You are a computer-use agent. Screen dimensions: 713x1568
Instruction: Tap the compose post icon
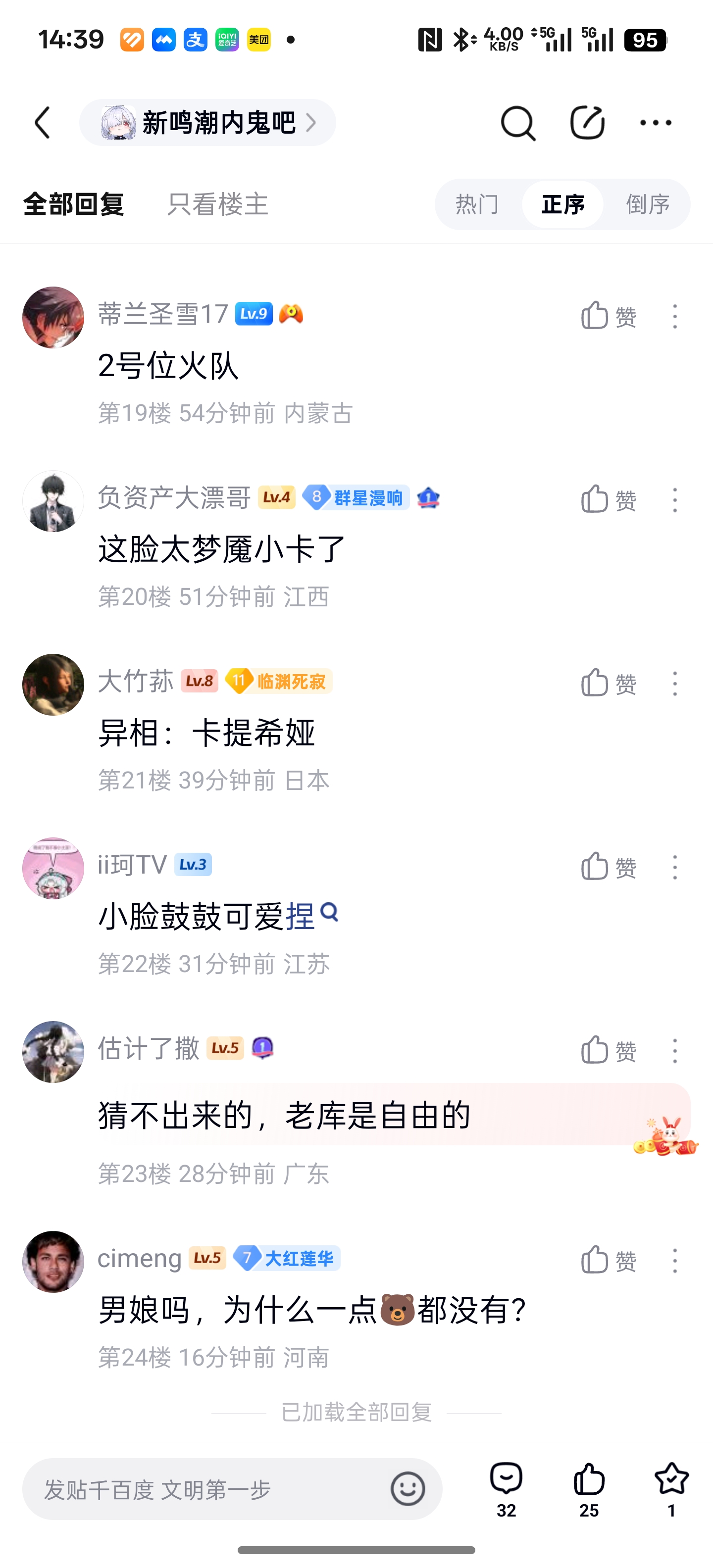click(x=587, y=123)
